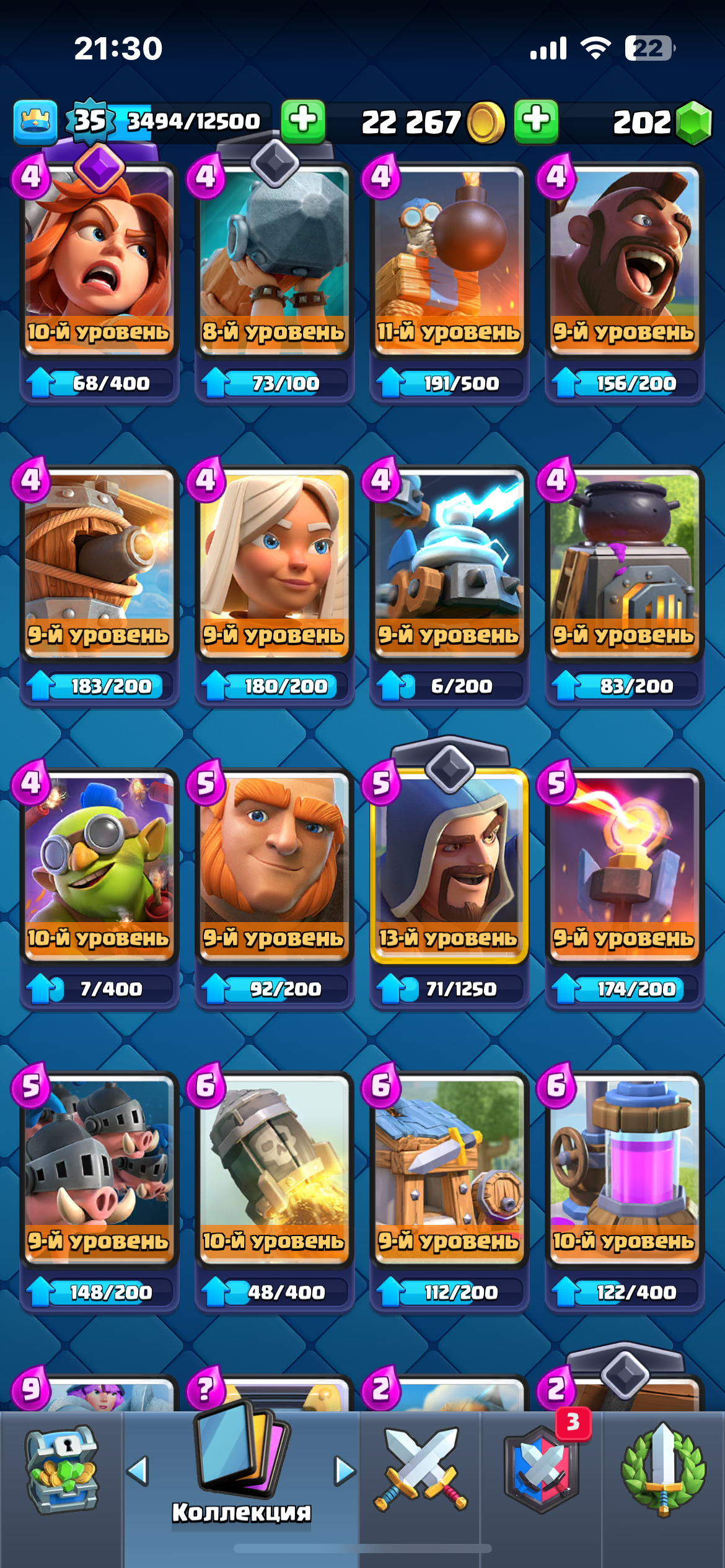
Task: Open the Hog Rider card
Action: [x=624, y=260]
